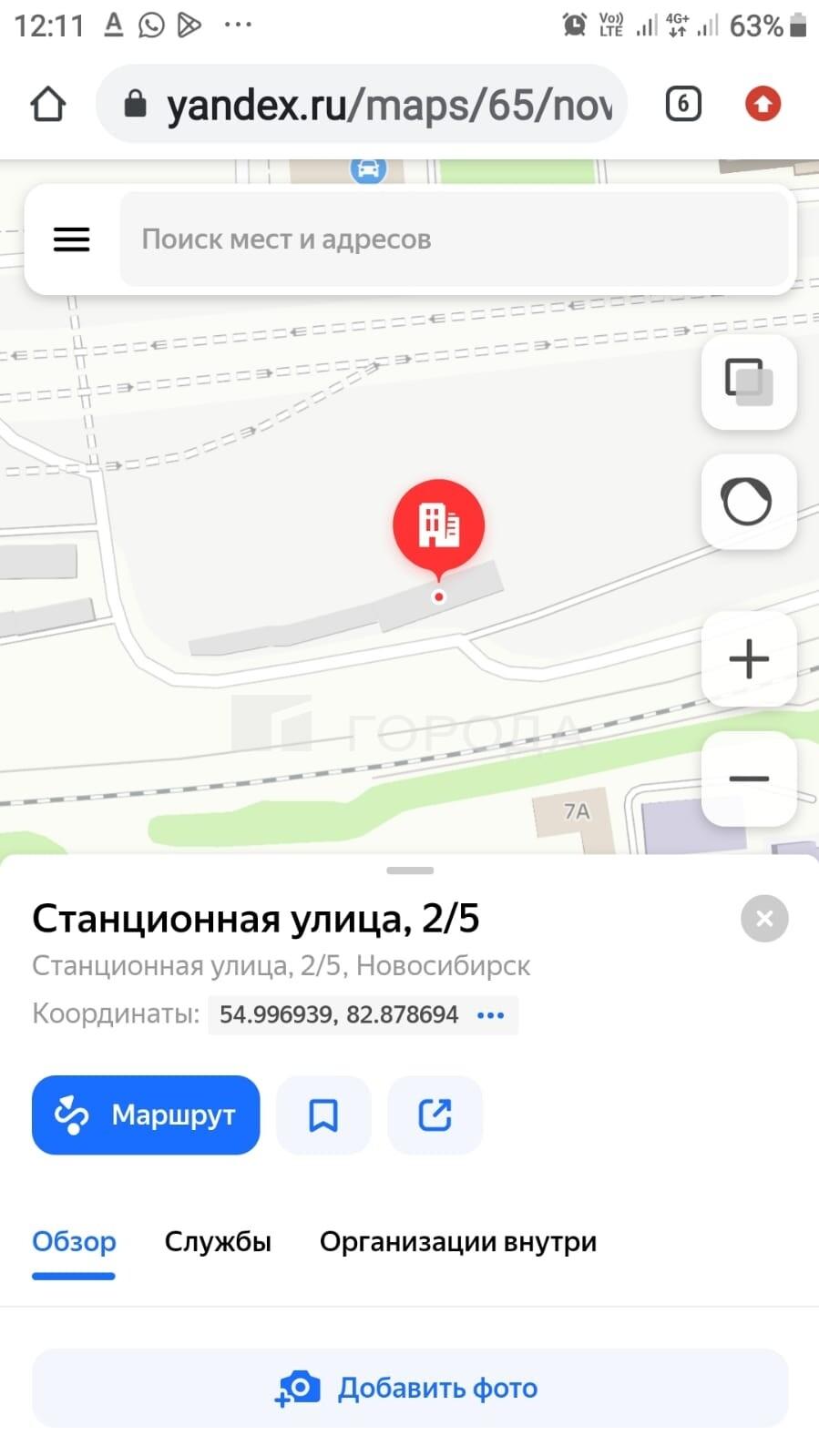Open the Alice voice assistant button
This screenshot has height=1456, width=819.
[749, 501]
